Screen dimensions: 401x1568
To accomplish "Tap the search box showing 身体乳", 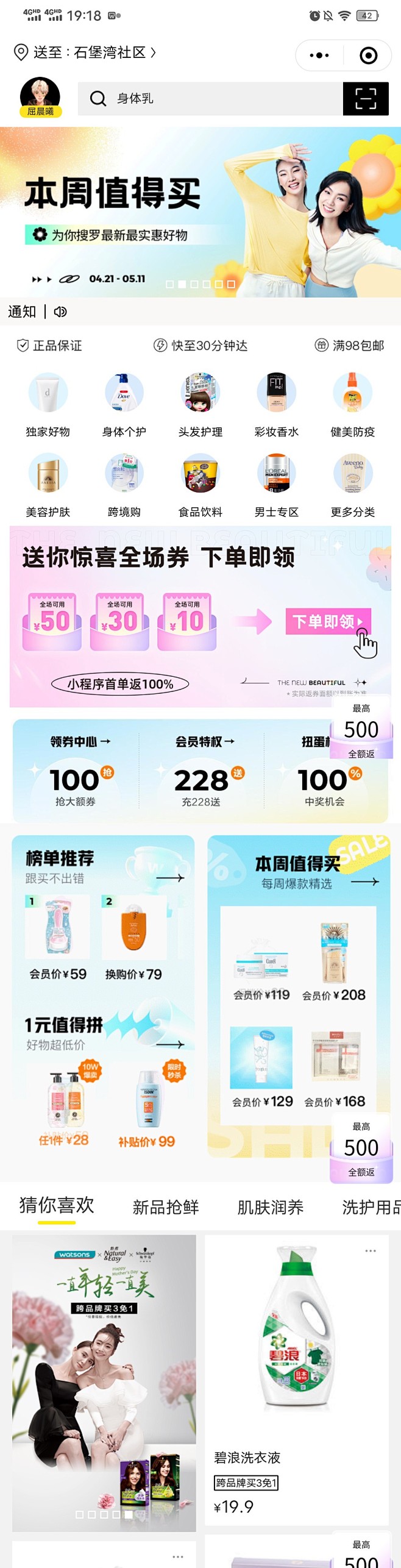I will pos(210,99).
